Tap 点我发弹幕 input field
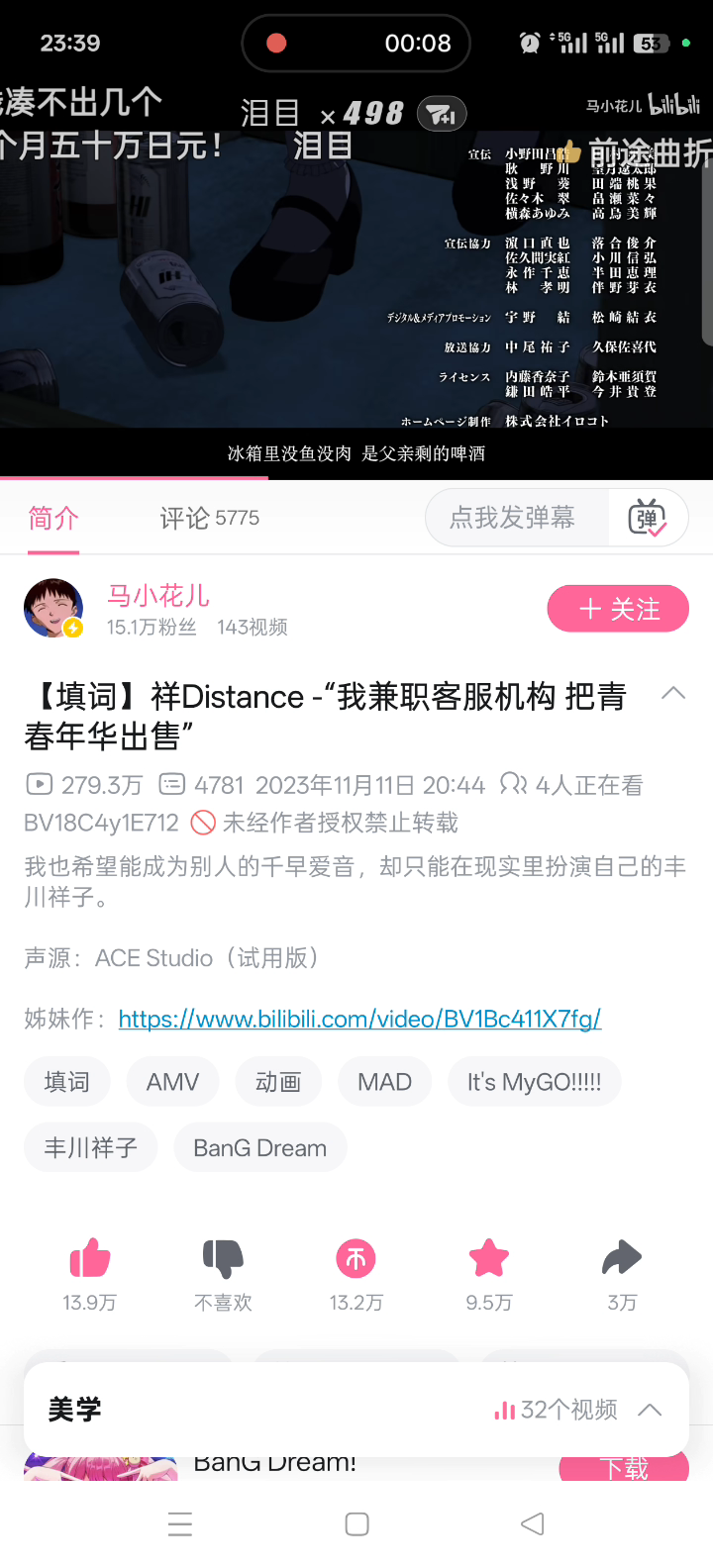This screenshot has height=1568, width=713. (x=513, y=518)
